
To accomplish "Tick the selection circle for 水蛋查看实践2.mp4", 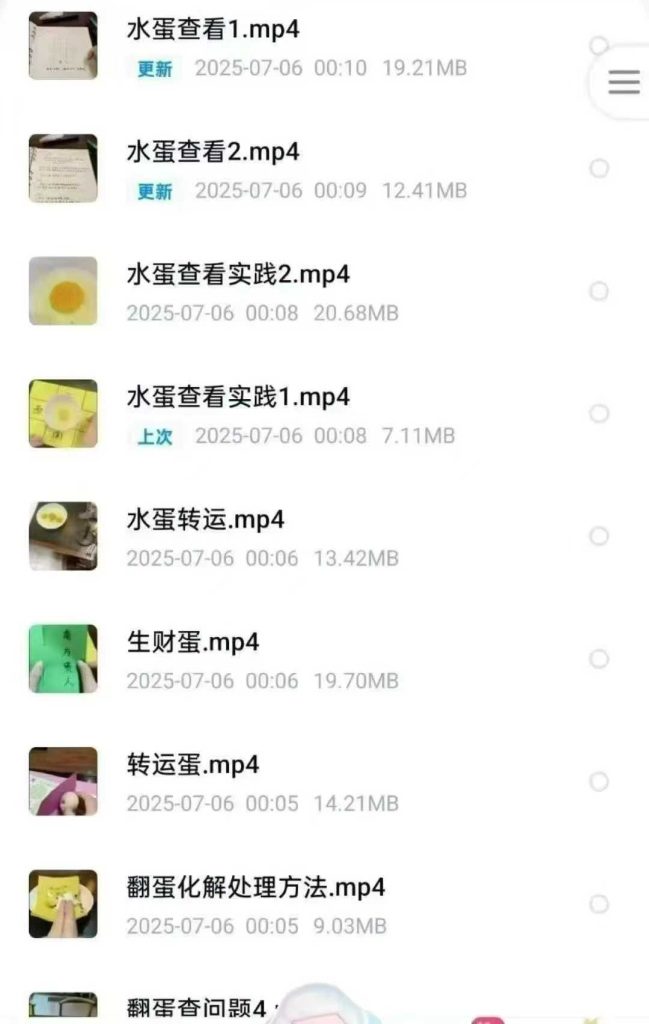I will pos(599,291).
